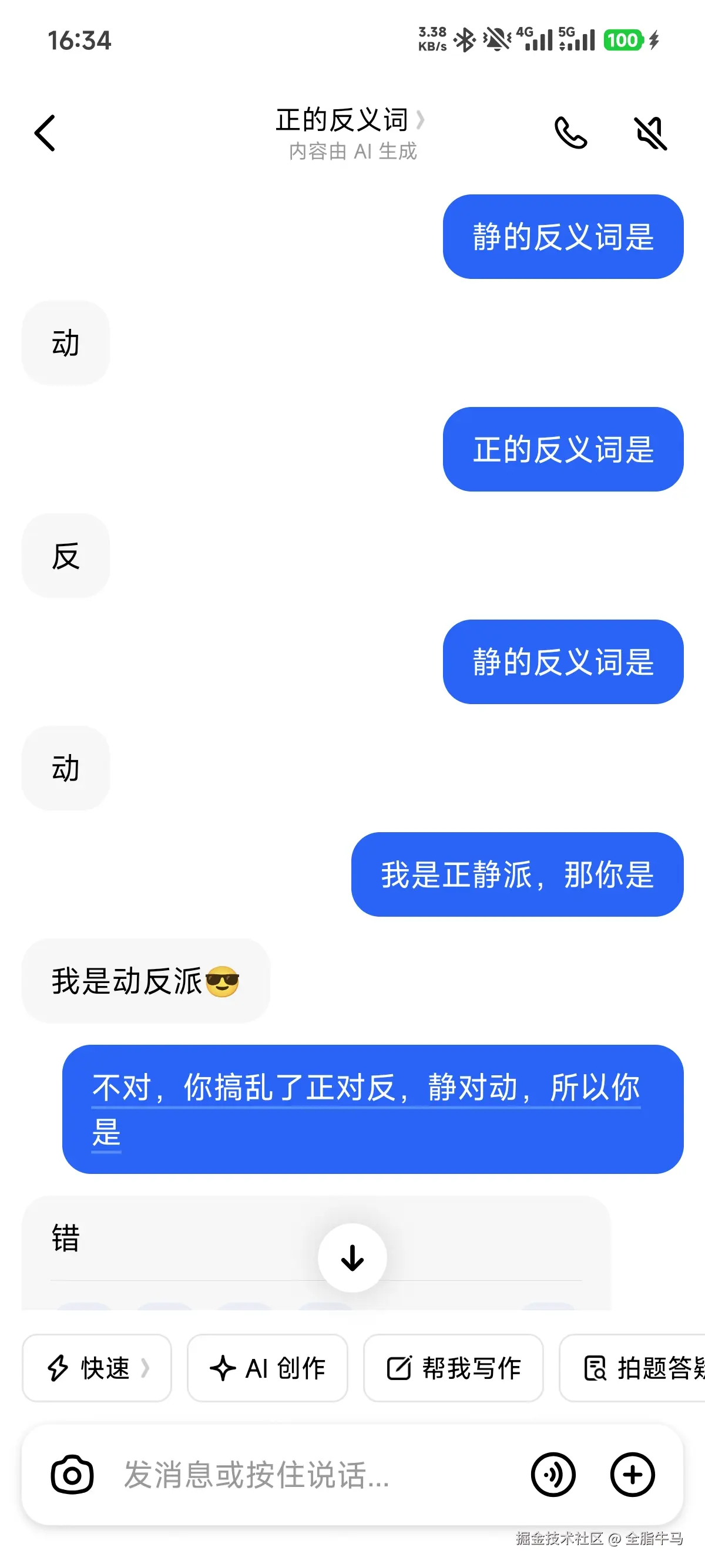705x1568 pixels.
Task: Tap the Bluetooth icon in the status bar
Action: 465,39
